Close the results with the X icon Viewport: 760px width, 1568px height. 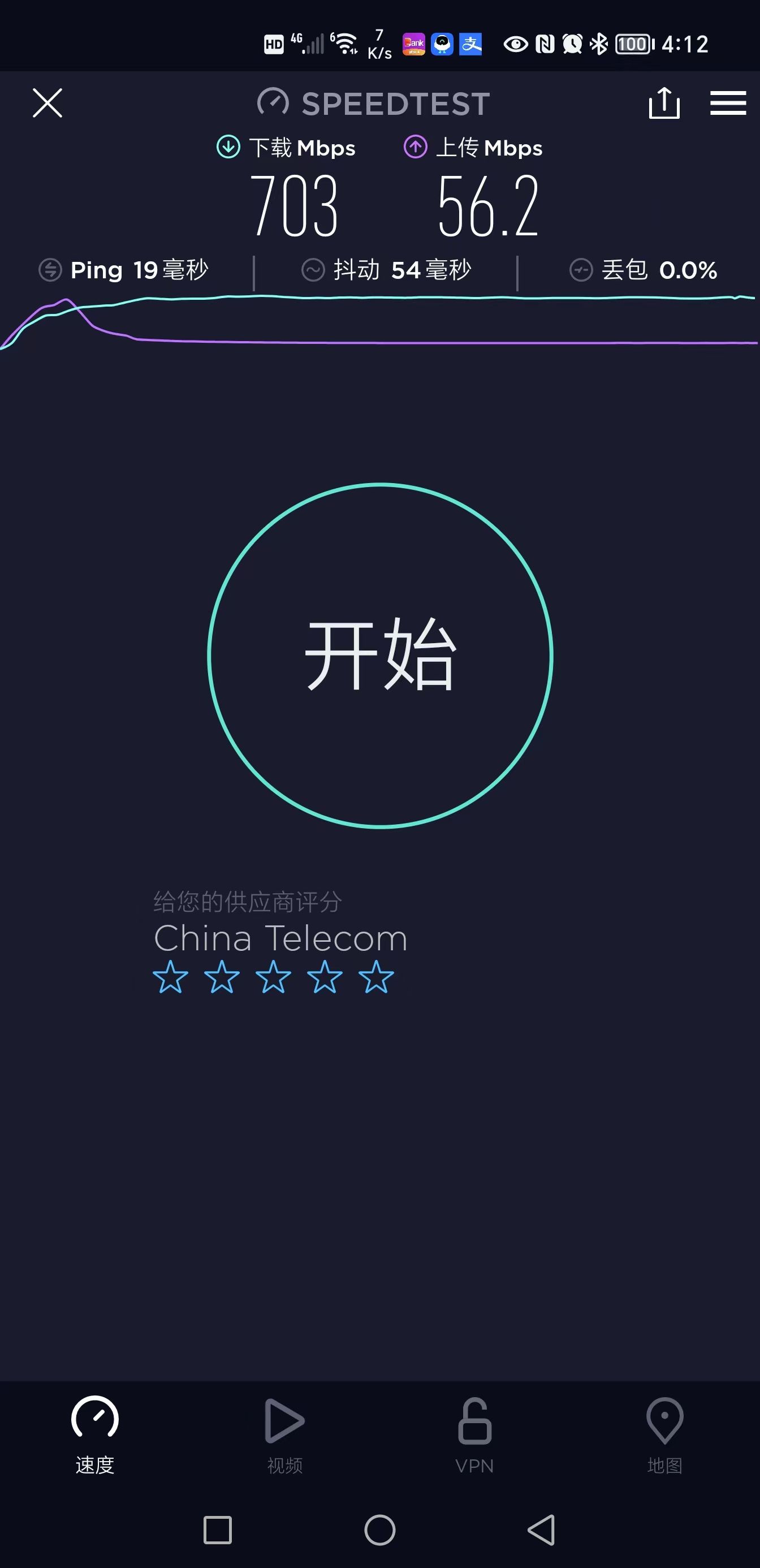point(47,103)
